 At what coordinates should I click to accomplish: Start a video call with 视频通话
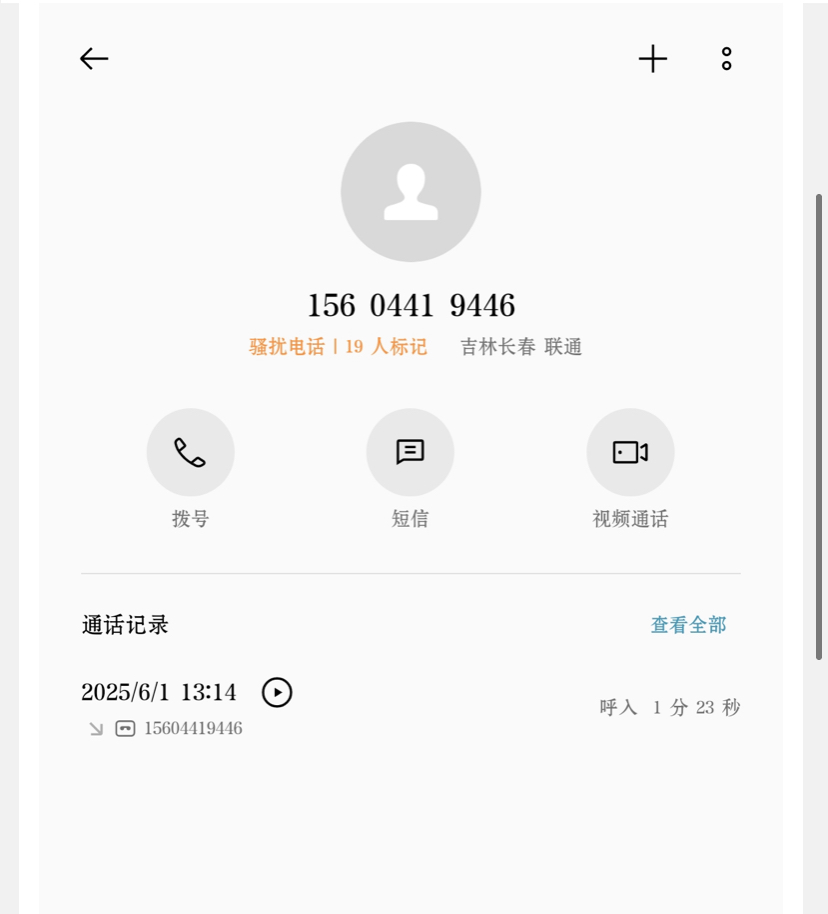[630, 452]
